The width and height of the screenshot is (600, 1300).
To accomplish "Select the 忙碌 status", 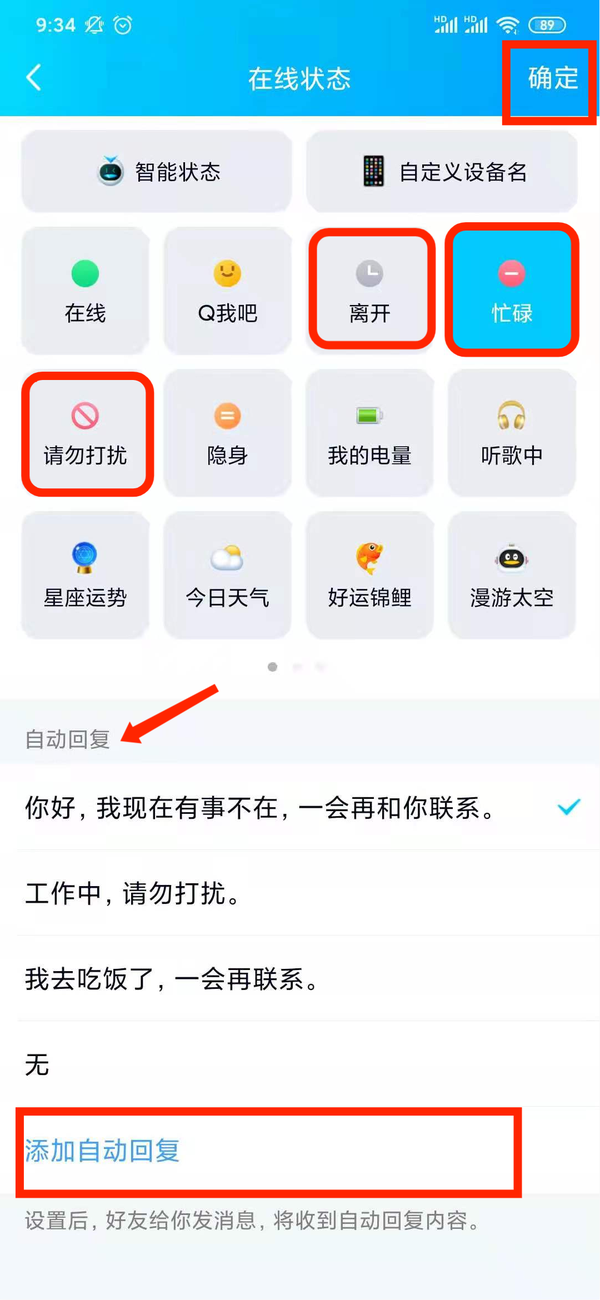I will [512, 291].
